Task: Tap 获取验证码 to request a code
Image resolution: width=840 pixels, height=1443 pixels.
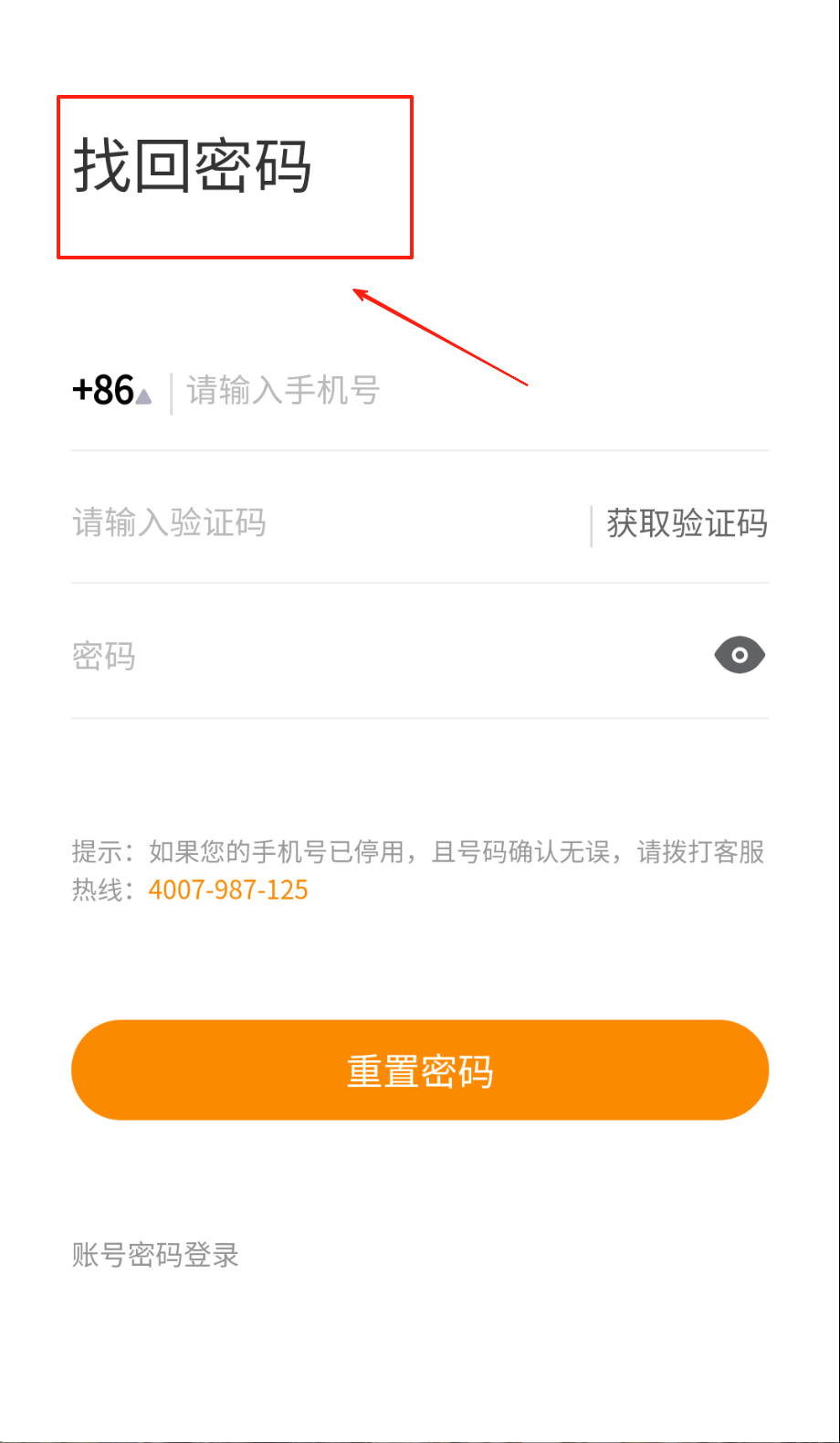Action: pyautogui.click(x=687, y=523)
